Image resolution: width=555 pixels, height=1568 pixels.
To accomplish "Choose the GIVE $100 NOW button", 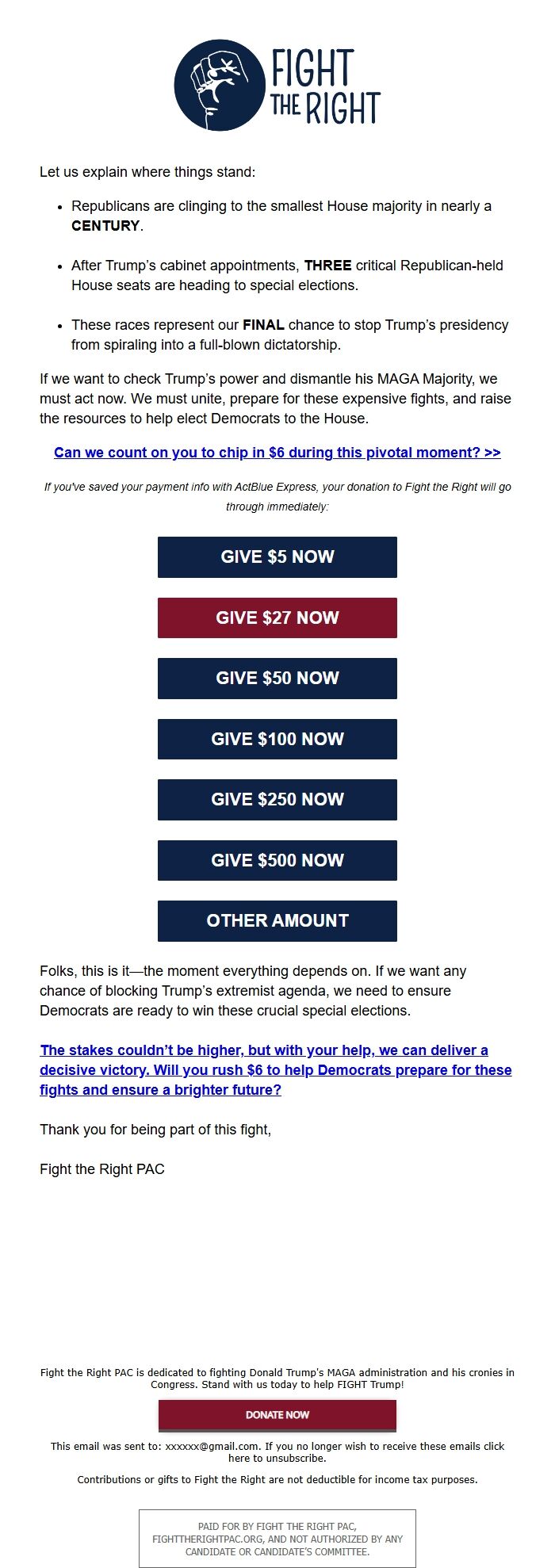I will point(277,740).
